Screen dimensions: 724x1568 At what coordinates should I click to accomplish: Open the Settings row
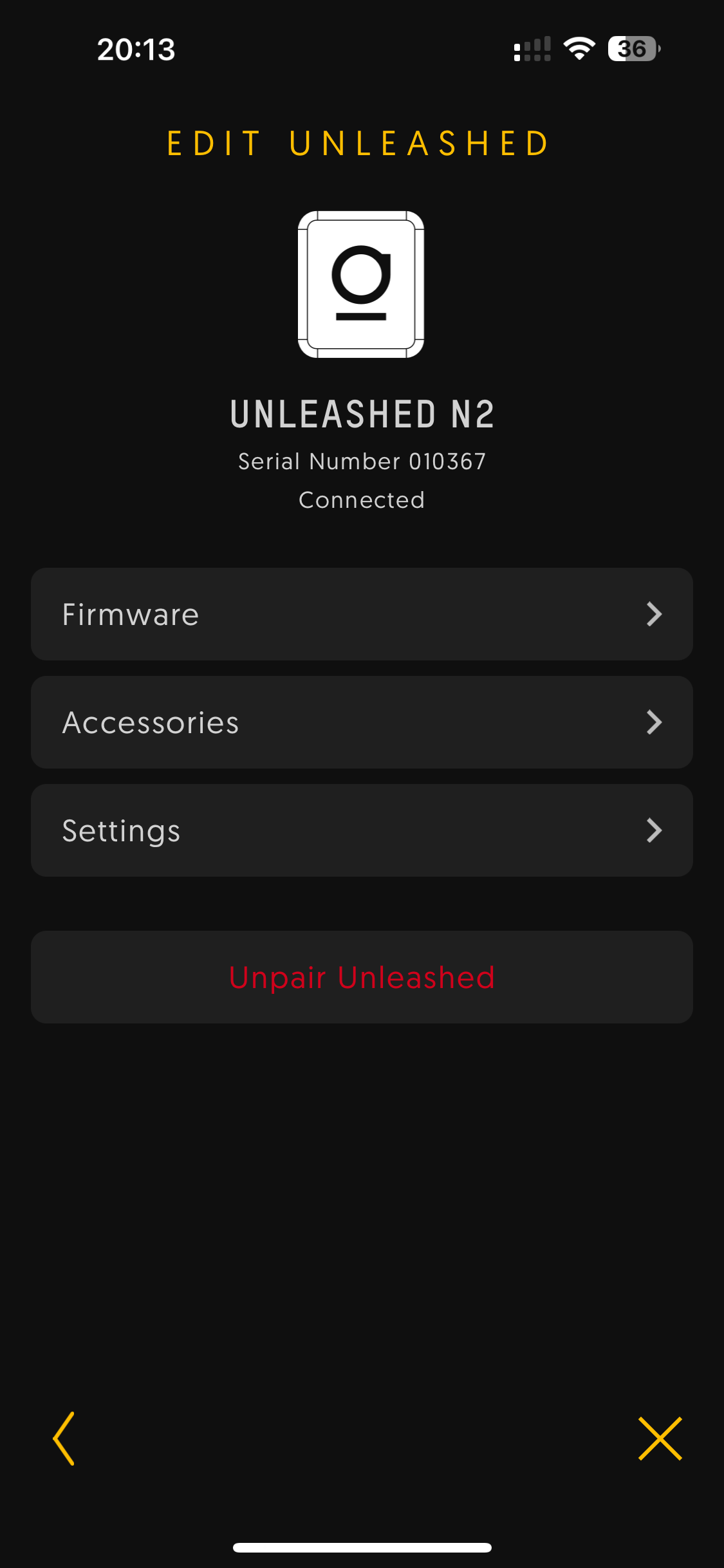362,830
